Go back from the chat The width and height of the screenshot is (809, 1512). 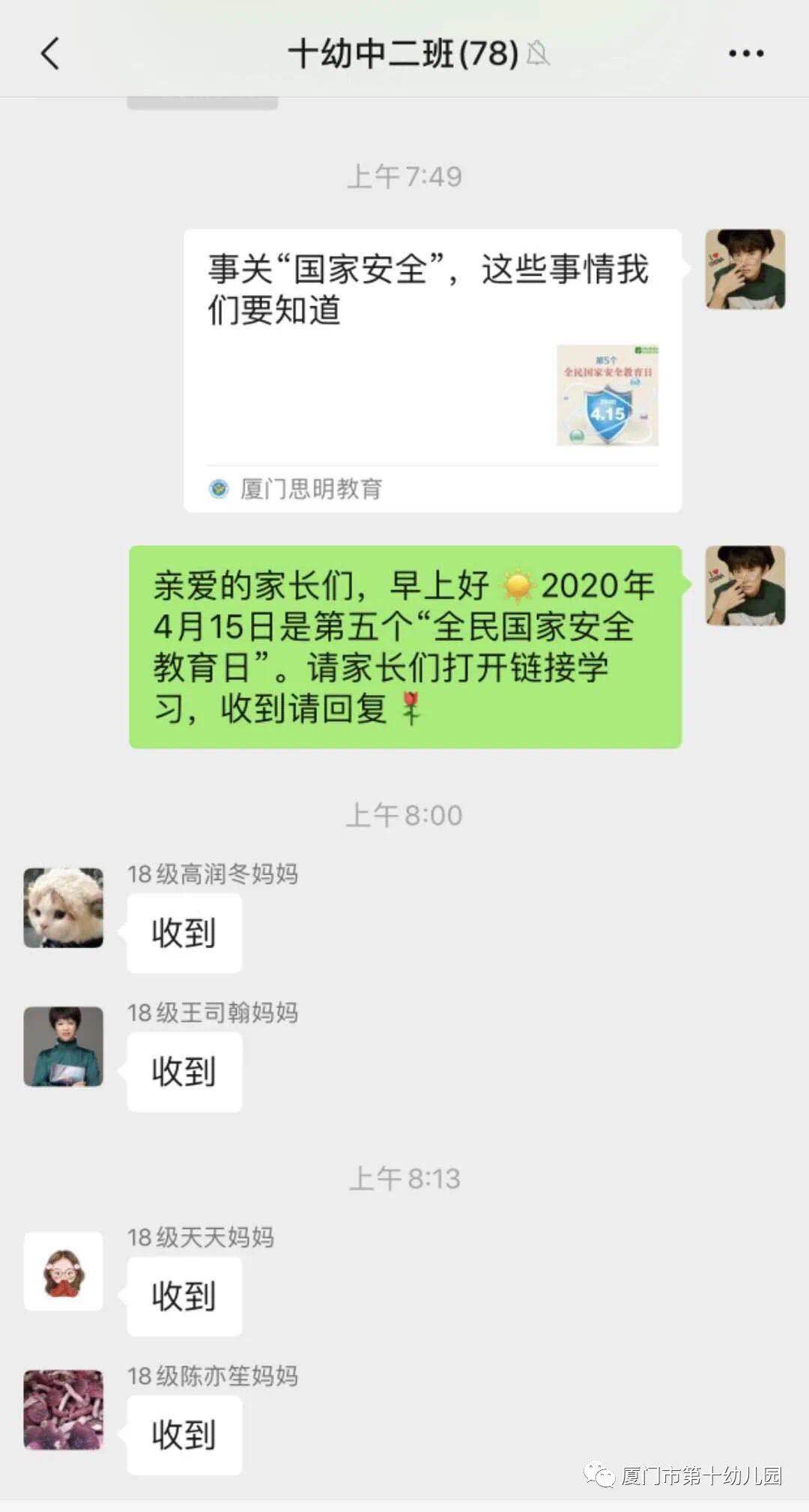[x=50, y=54]
